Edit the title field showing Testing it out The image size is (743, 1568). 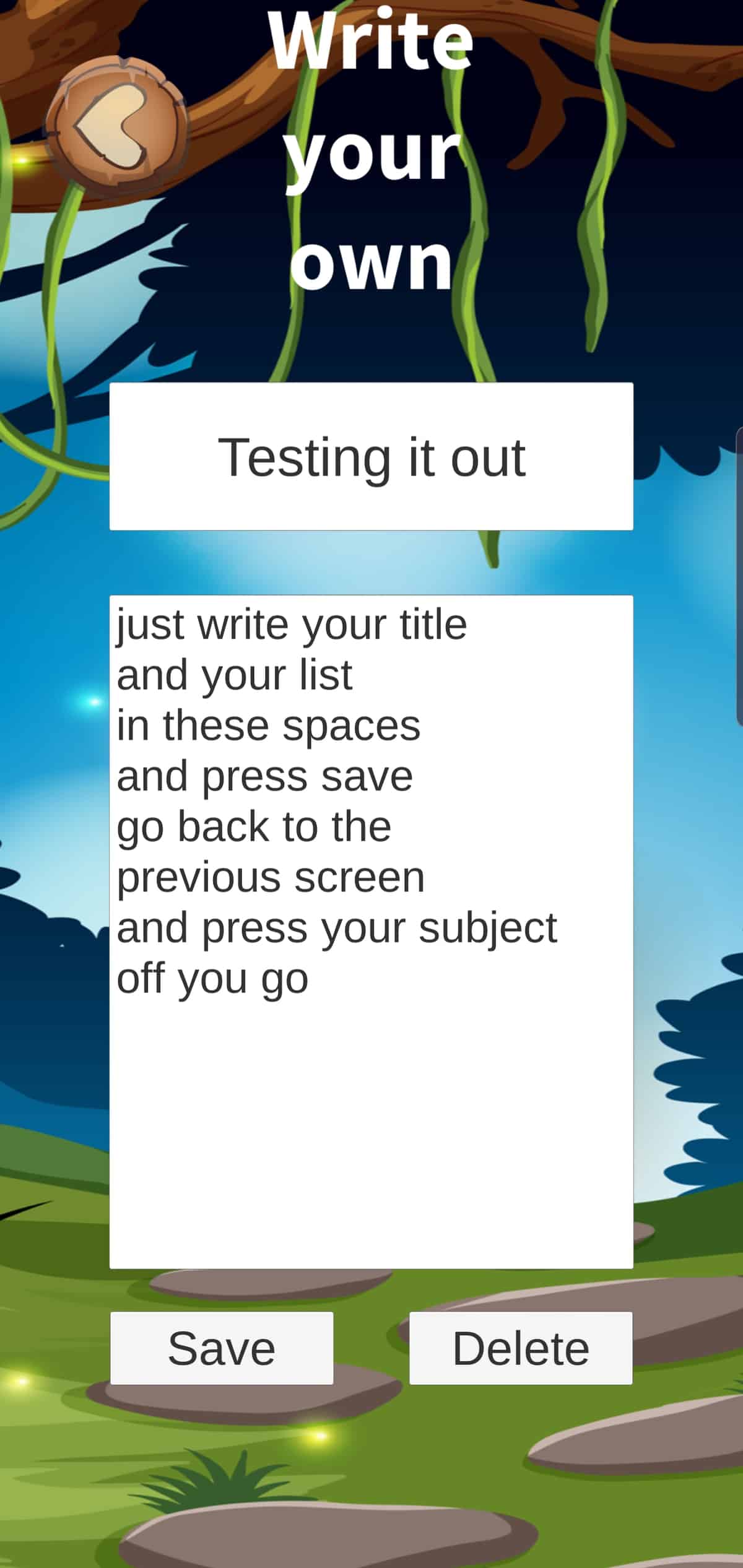pos(371,456)
